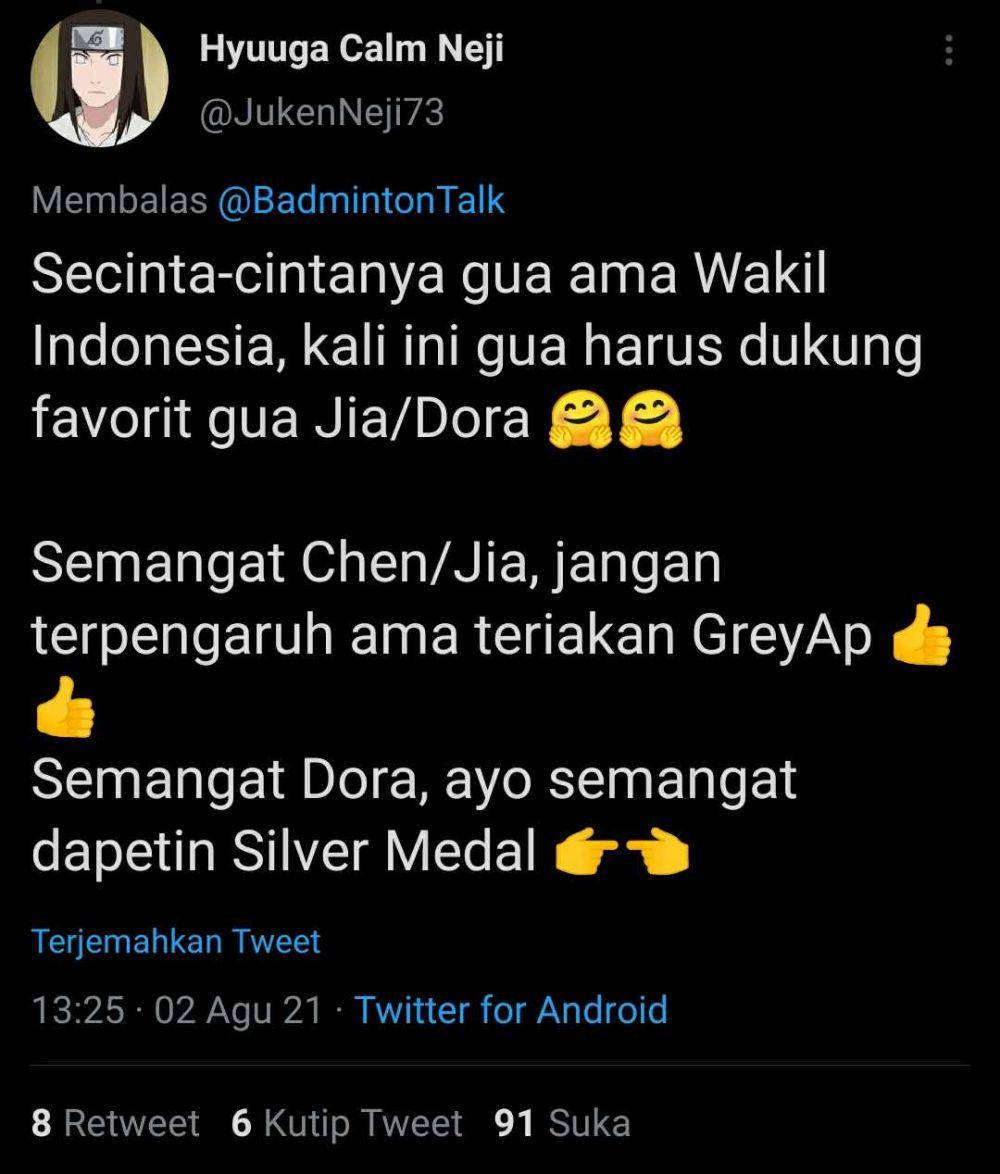Image resolution: width=1000 pixels, height=1174 pixels.
Task: Open the @BadmintonTalk mention link
Action: click(x=361, y=201)
